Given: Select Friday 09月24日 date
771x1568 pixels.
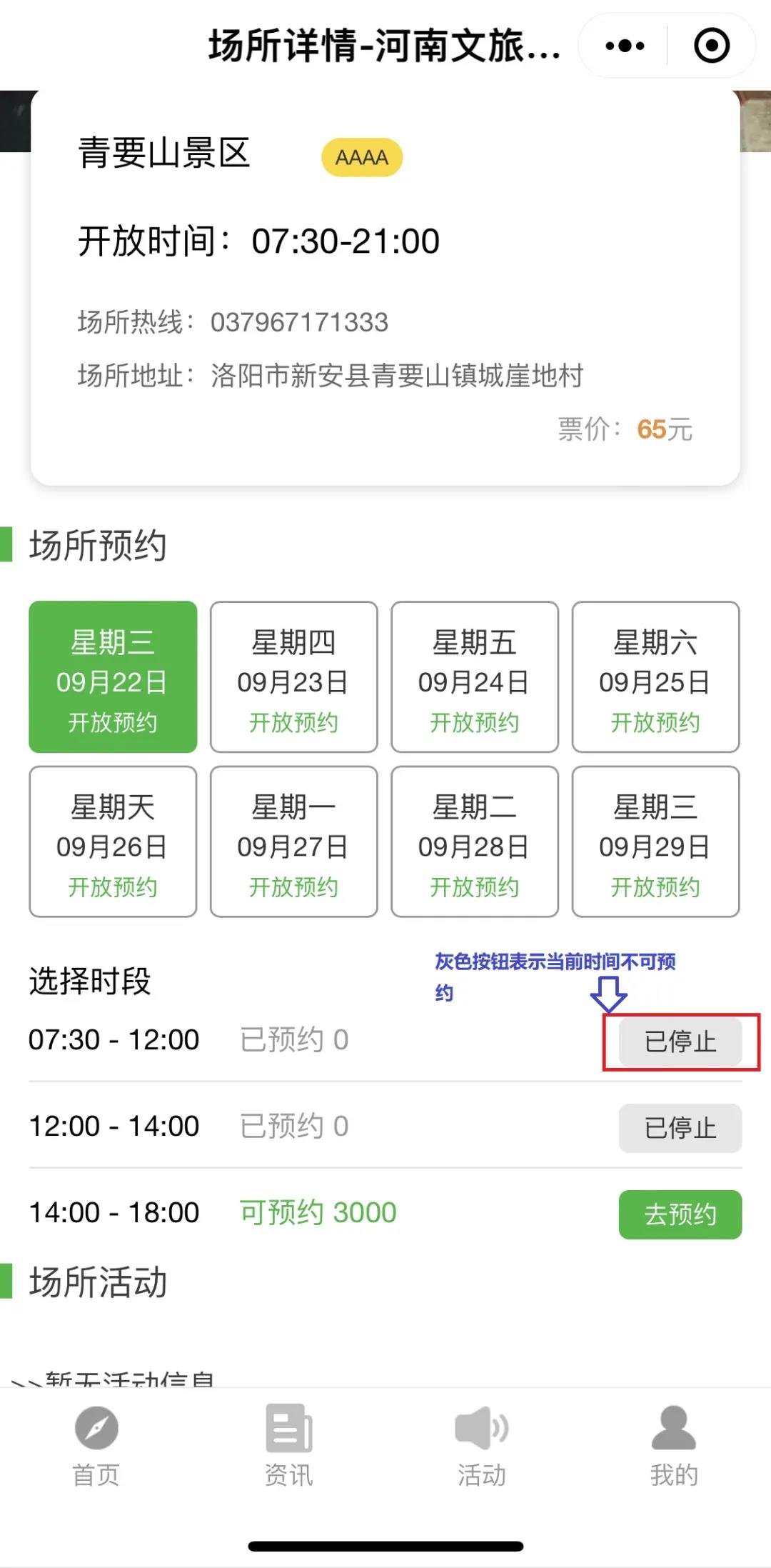Looking at the screenshot, I should pos(475,676).
